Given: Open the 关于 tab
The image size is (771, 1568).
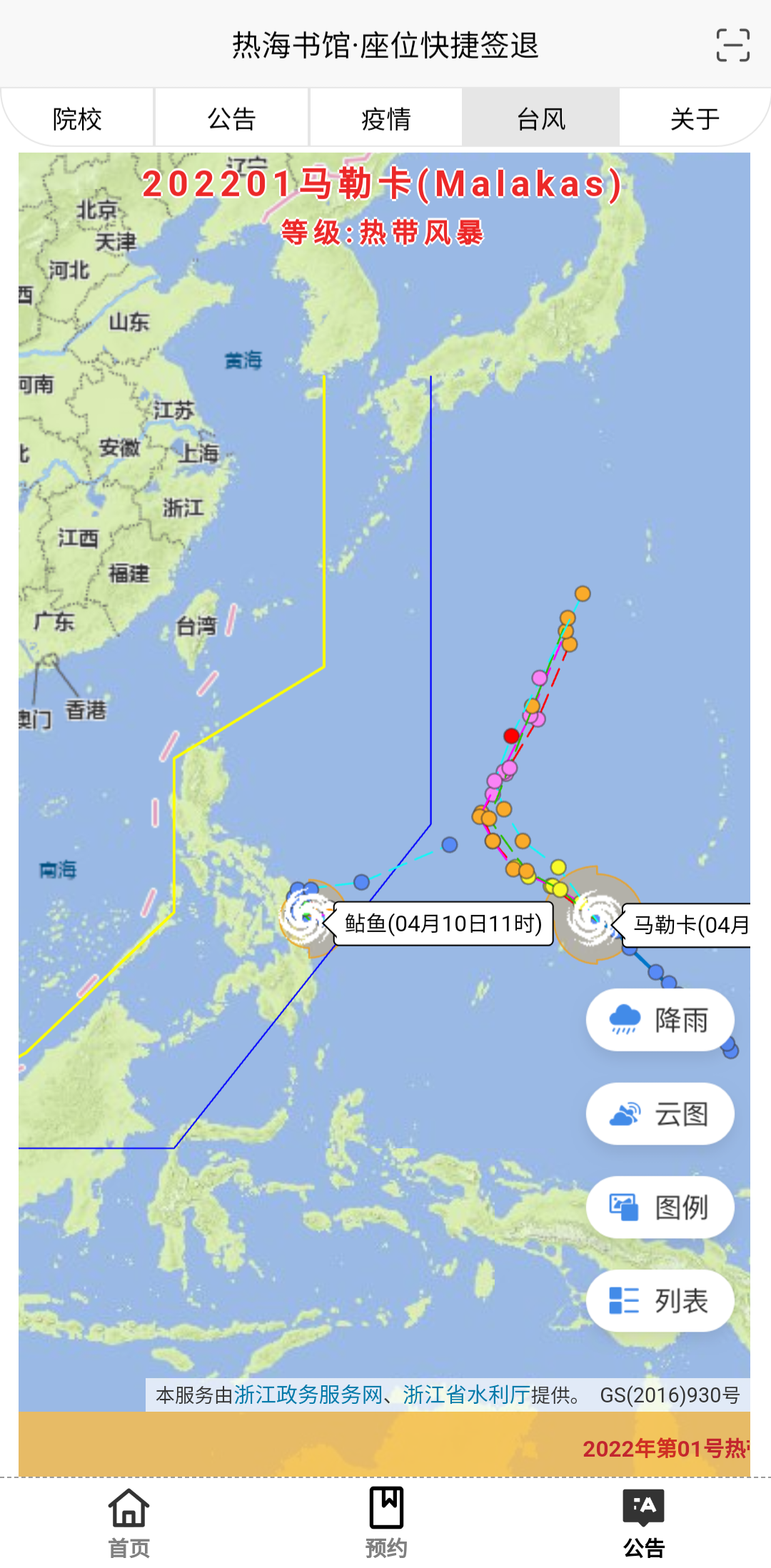Looking at the screenshot, I should pos(695,118).
